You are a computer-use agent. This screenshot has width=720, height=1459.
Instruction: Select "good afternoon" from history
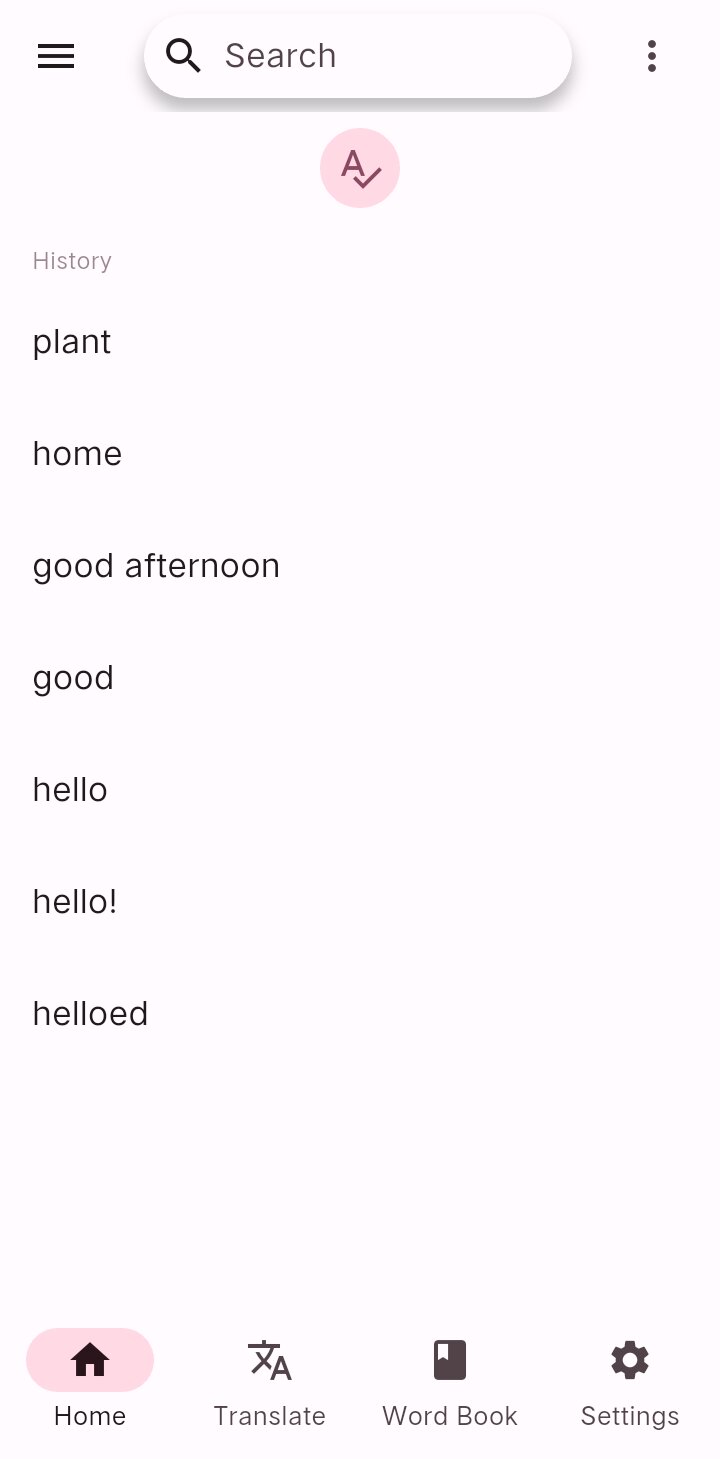[x=360, y=566]
